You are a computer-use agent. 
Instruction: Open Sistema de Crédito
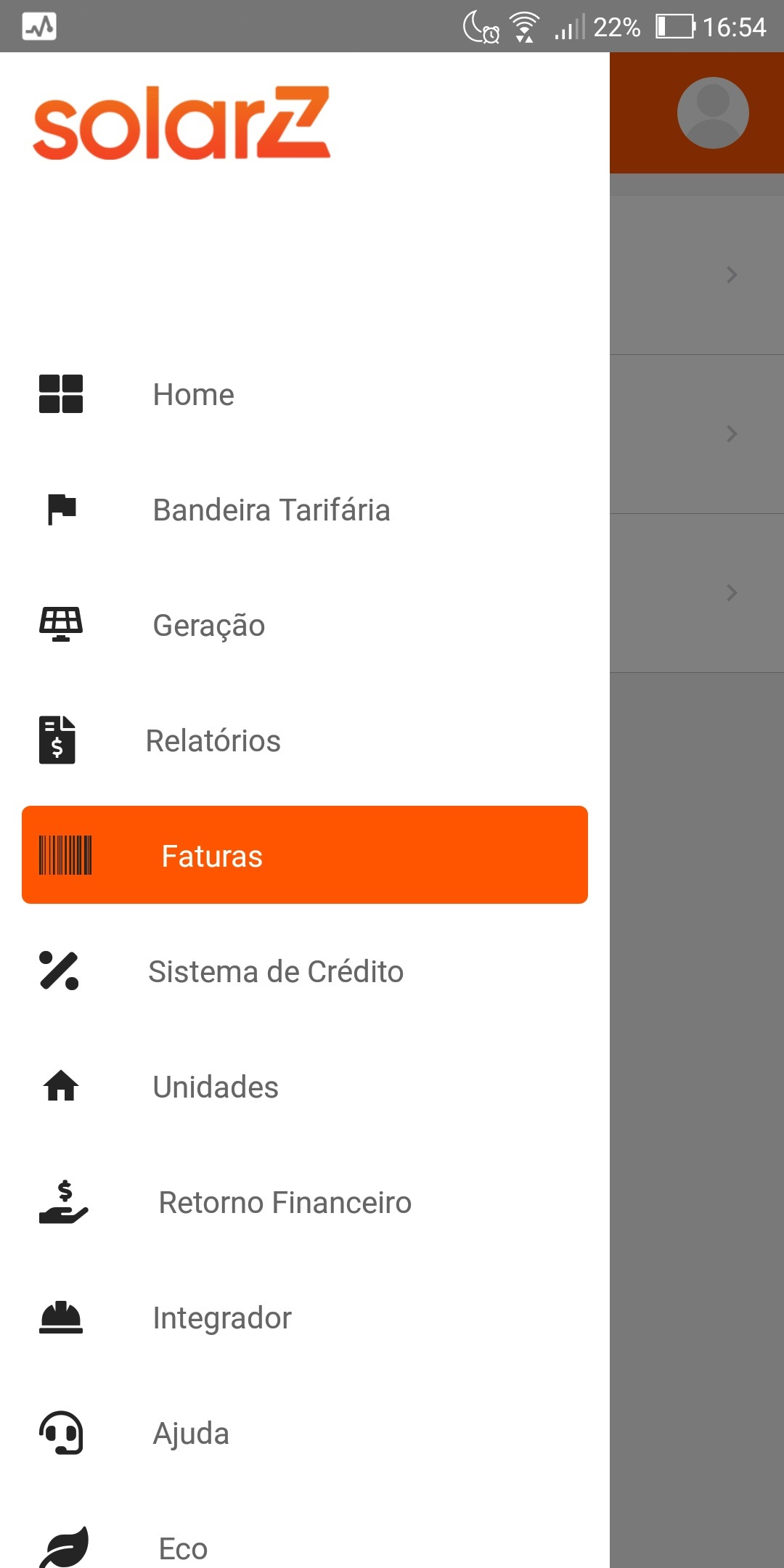(275, 971)
